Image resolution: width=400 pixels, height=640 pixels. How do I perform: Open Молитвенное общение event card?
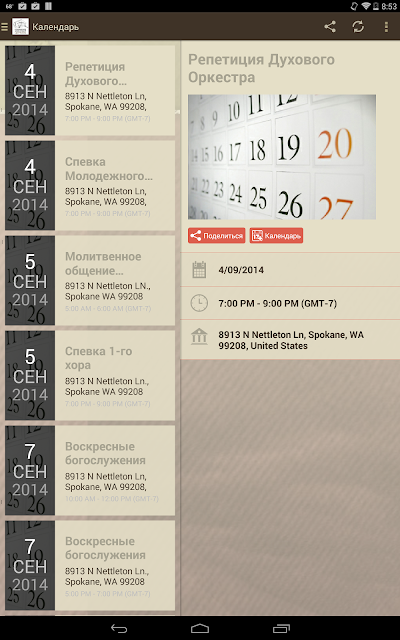click(90, 280)
